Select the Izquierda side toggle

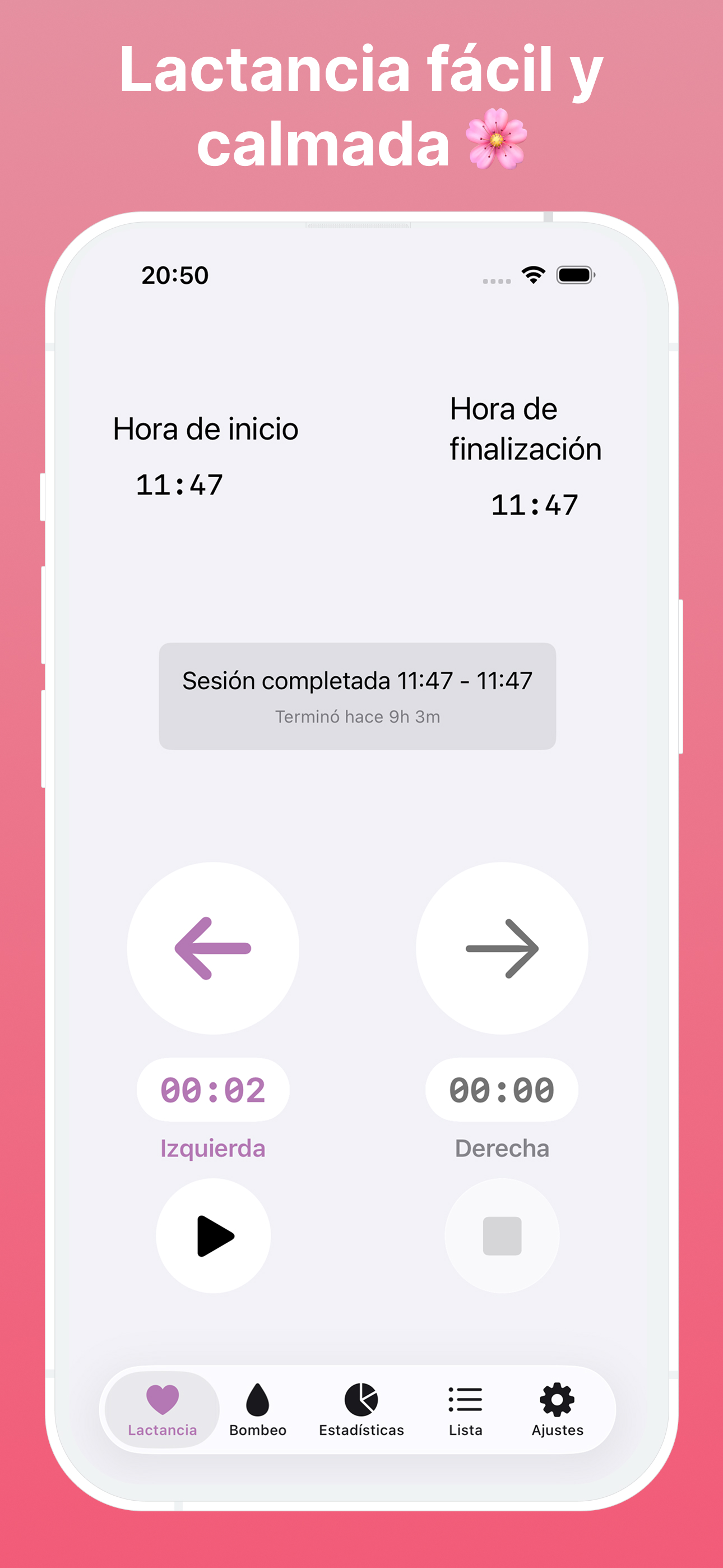pos(213,1147)
